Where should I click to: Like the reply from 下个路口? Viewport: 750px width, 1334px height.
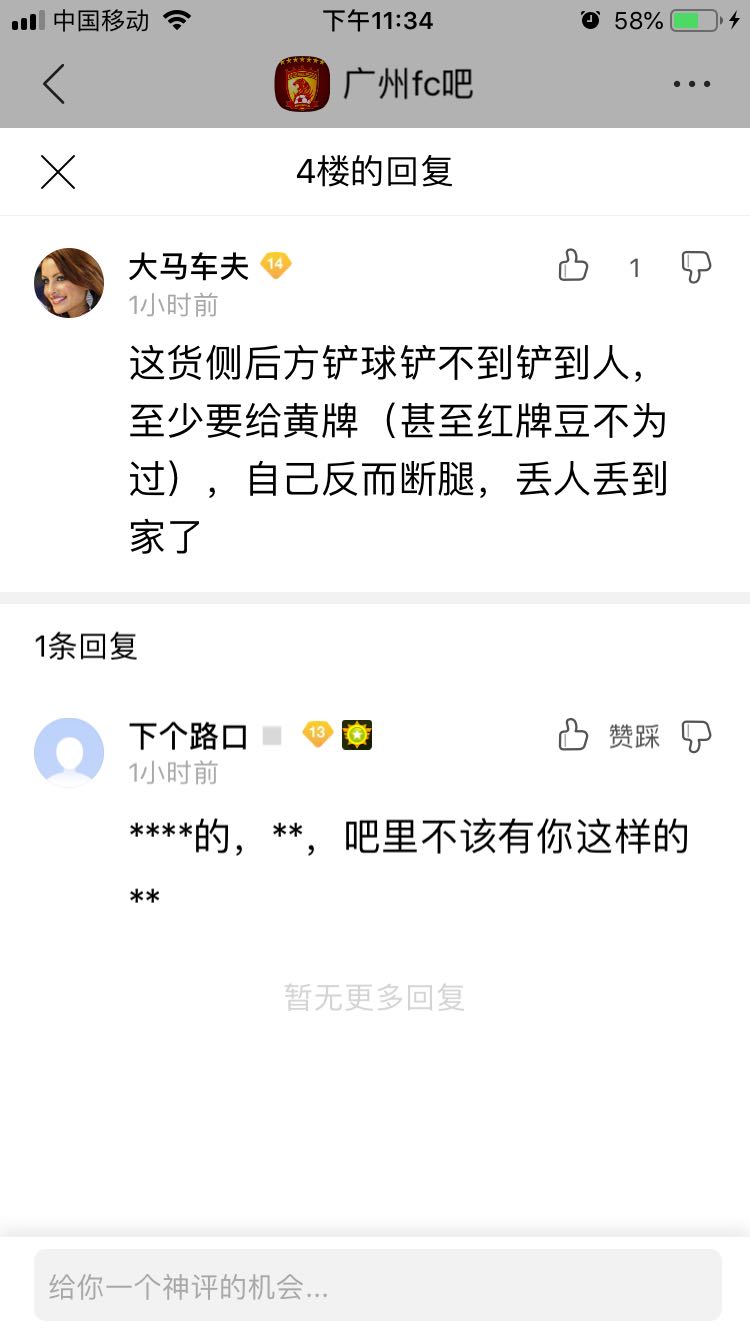pyautogui.click(x=573, y=735)
